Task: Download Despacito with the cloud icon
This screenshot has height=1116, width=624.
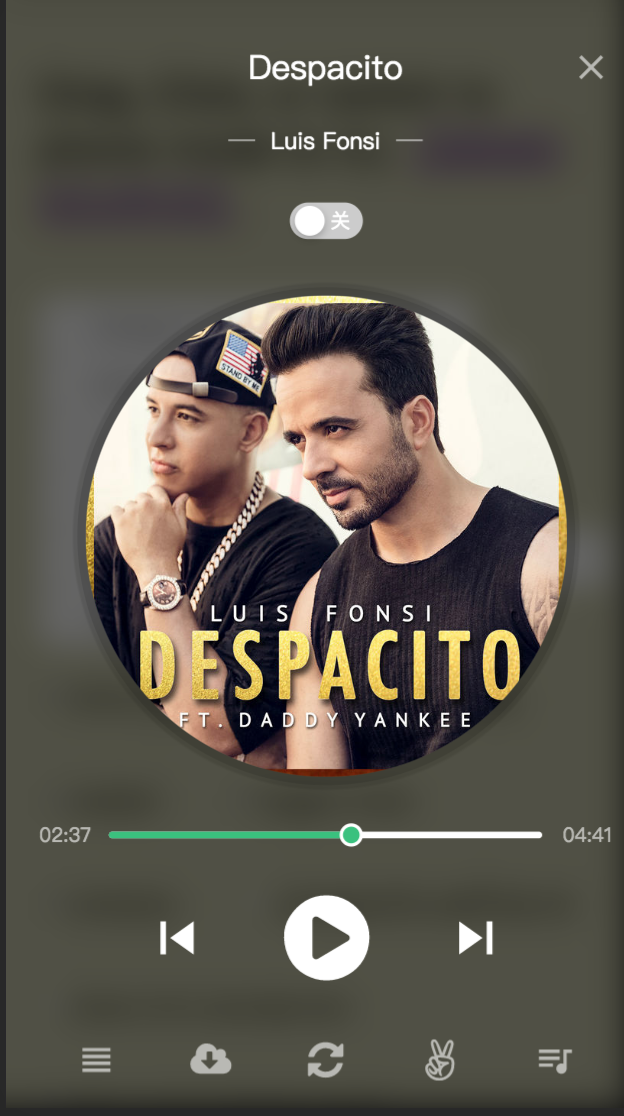Action: [210, 1060]
